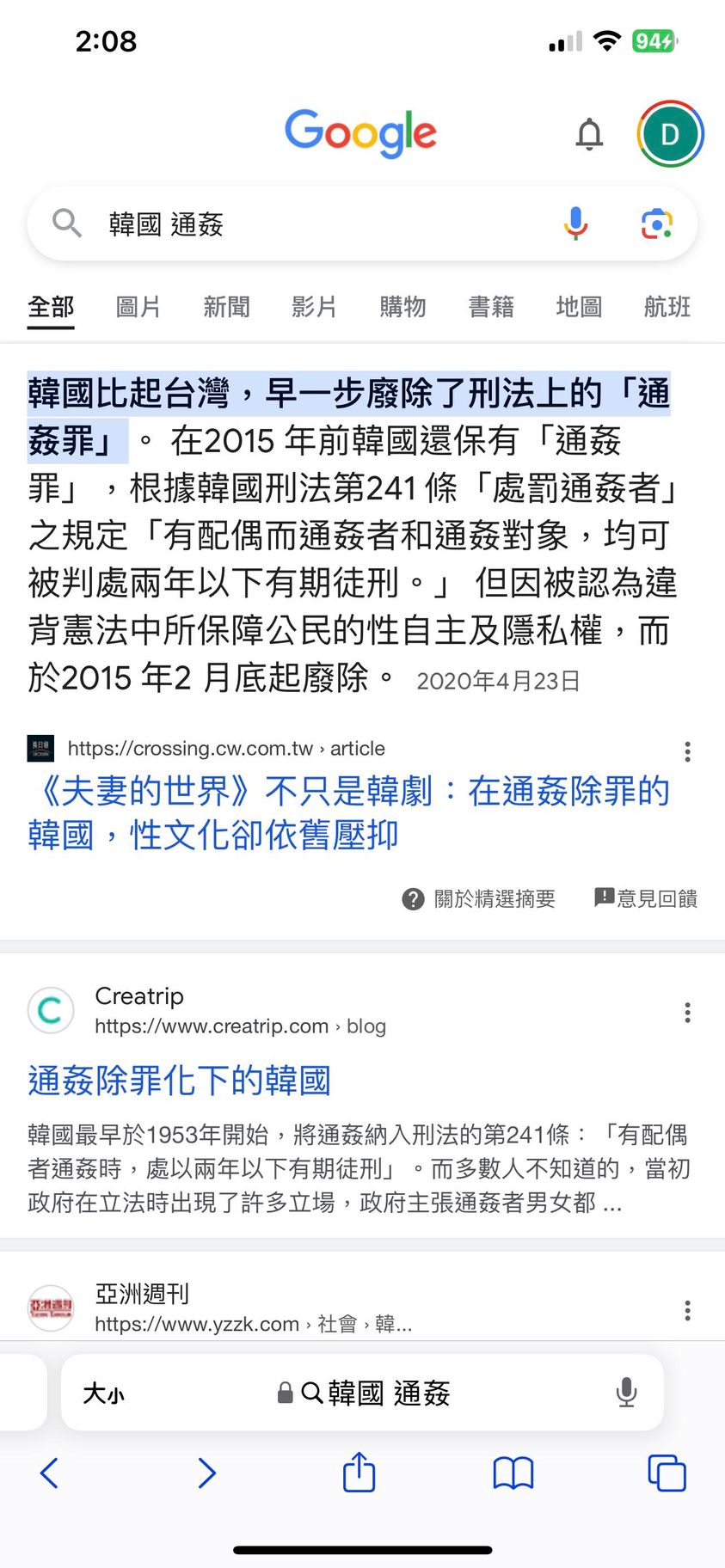Image resolution: width=725 pixels, height=1568 pixels.
Task: Tap the Google search box with 韓國 通姦
Action: click(310, 224)
